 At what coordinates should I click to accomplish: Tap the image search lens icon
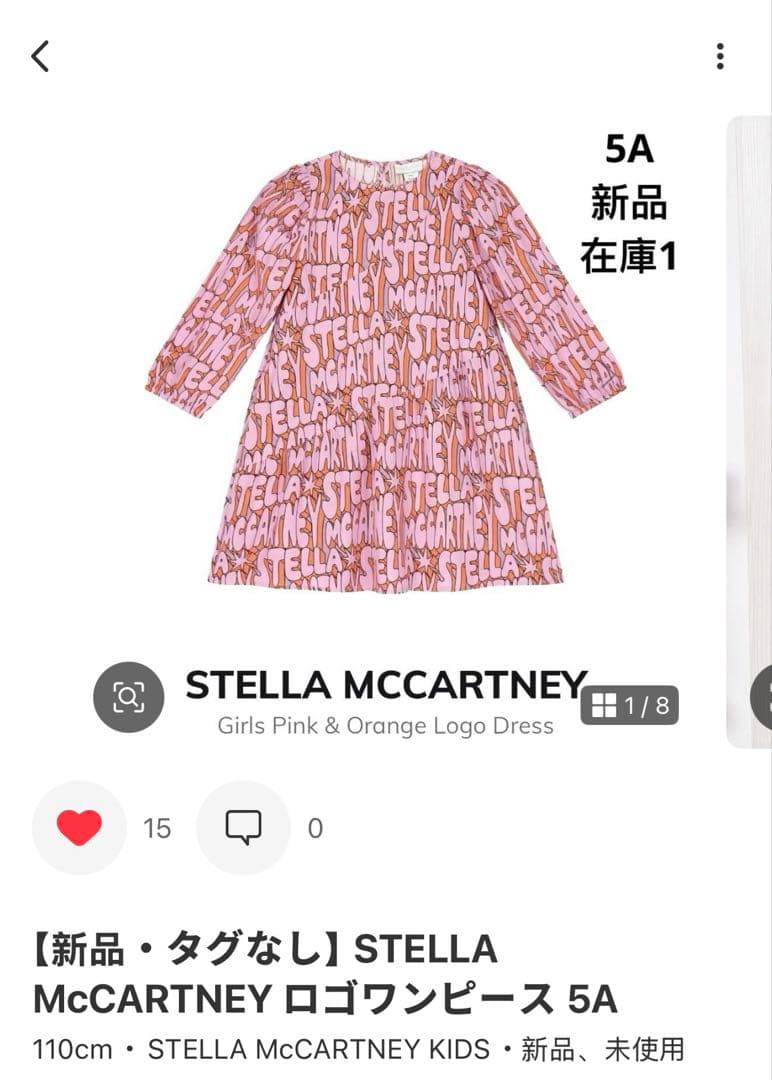point(127,698)
